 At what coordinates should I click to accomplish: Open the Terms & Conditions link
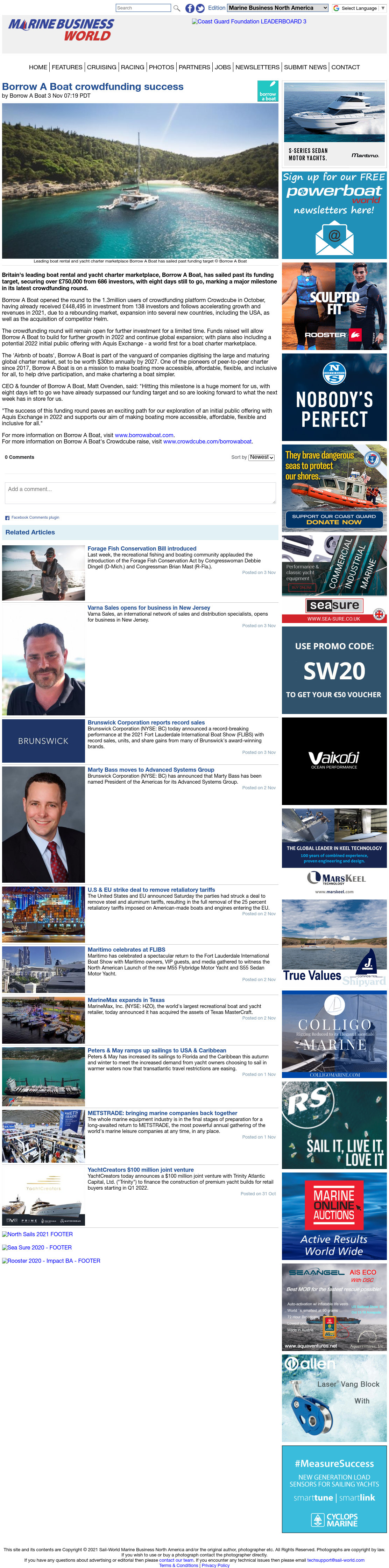coord(179,1565)
